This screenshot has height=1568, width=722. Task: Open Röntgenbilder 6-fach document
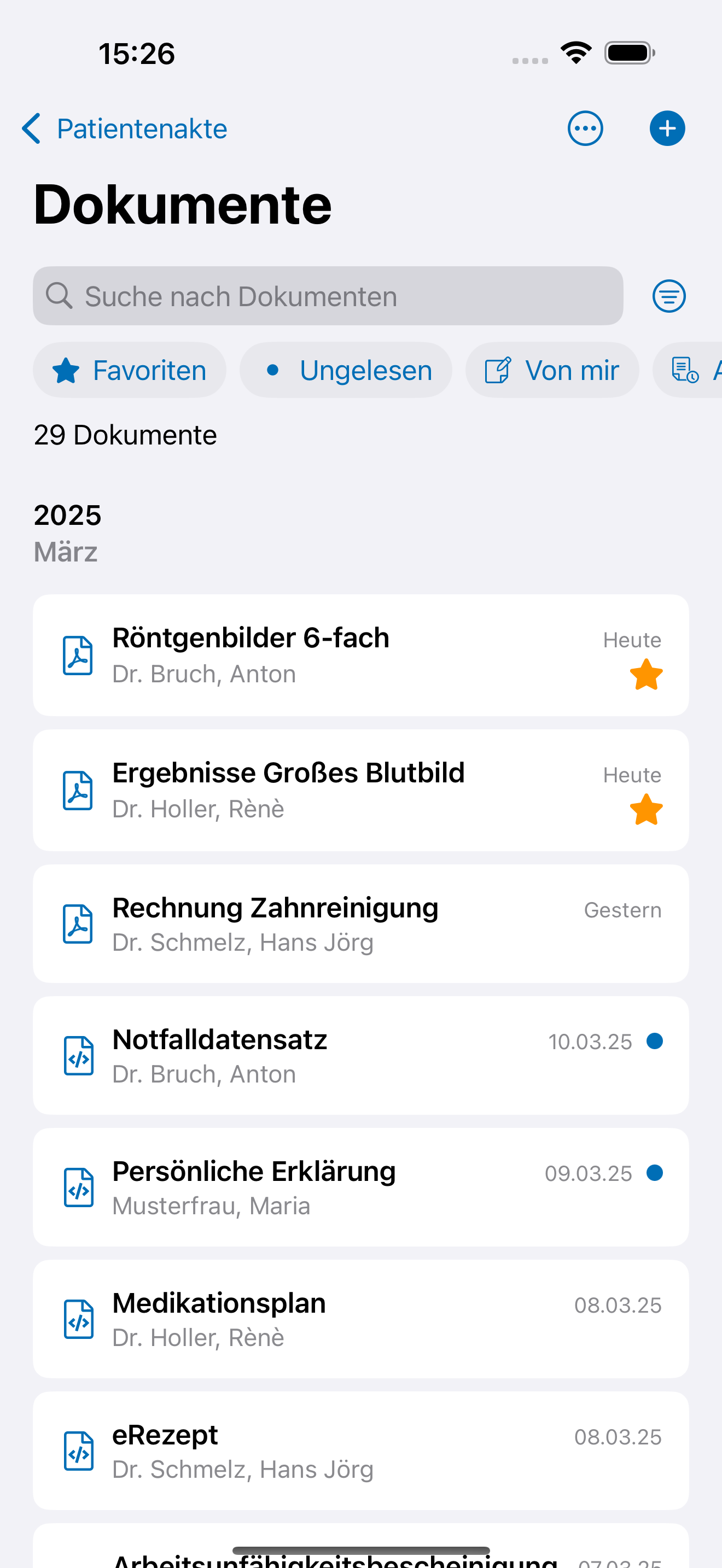click(x=361, y=656)
